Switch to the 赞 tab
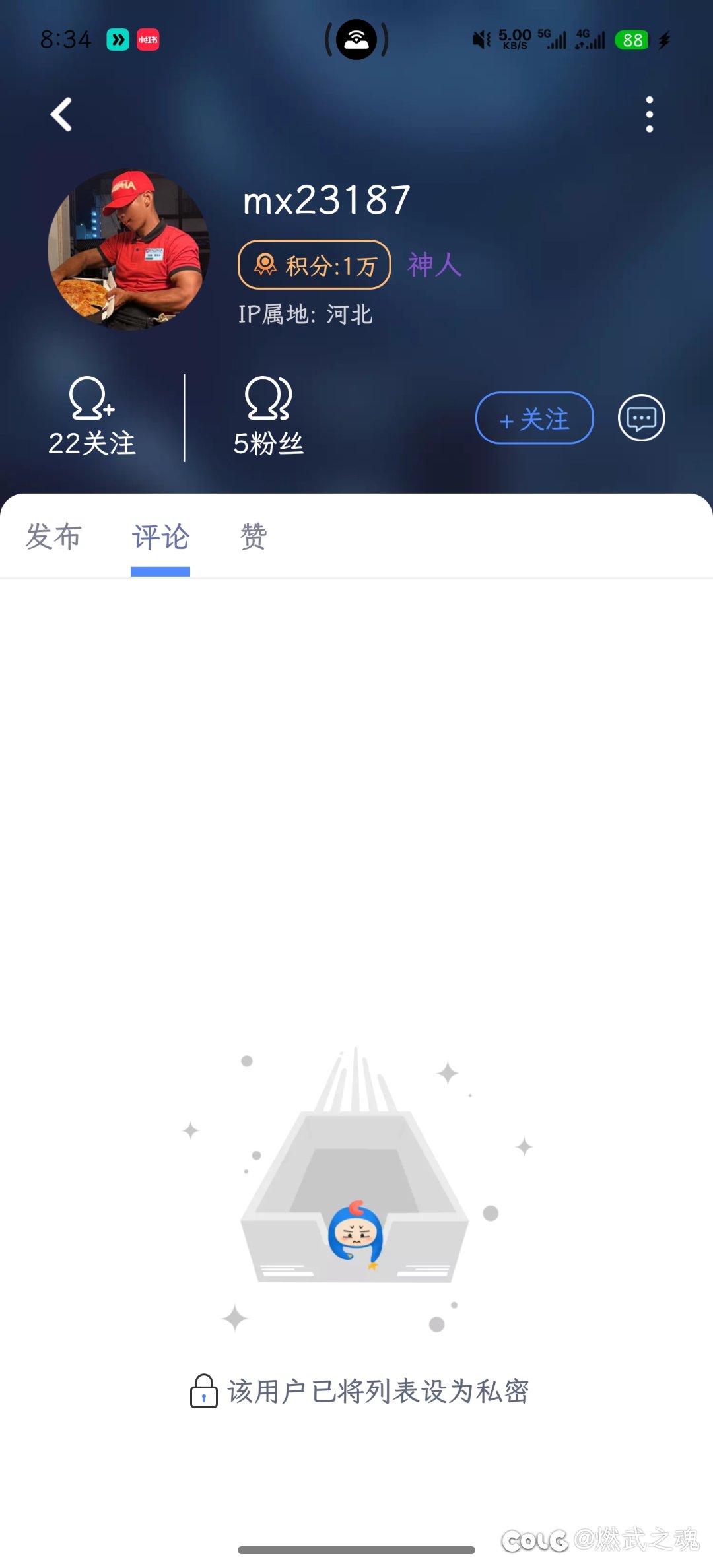713x1568 pixels. (253, 536)
